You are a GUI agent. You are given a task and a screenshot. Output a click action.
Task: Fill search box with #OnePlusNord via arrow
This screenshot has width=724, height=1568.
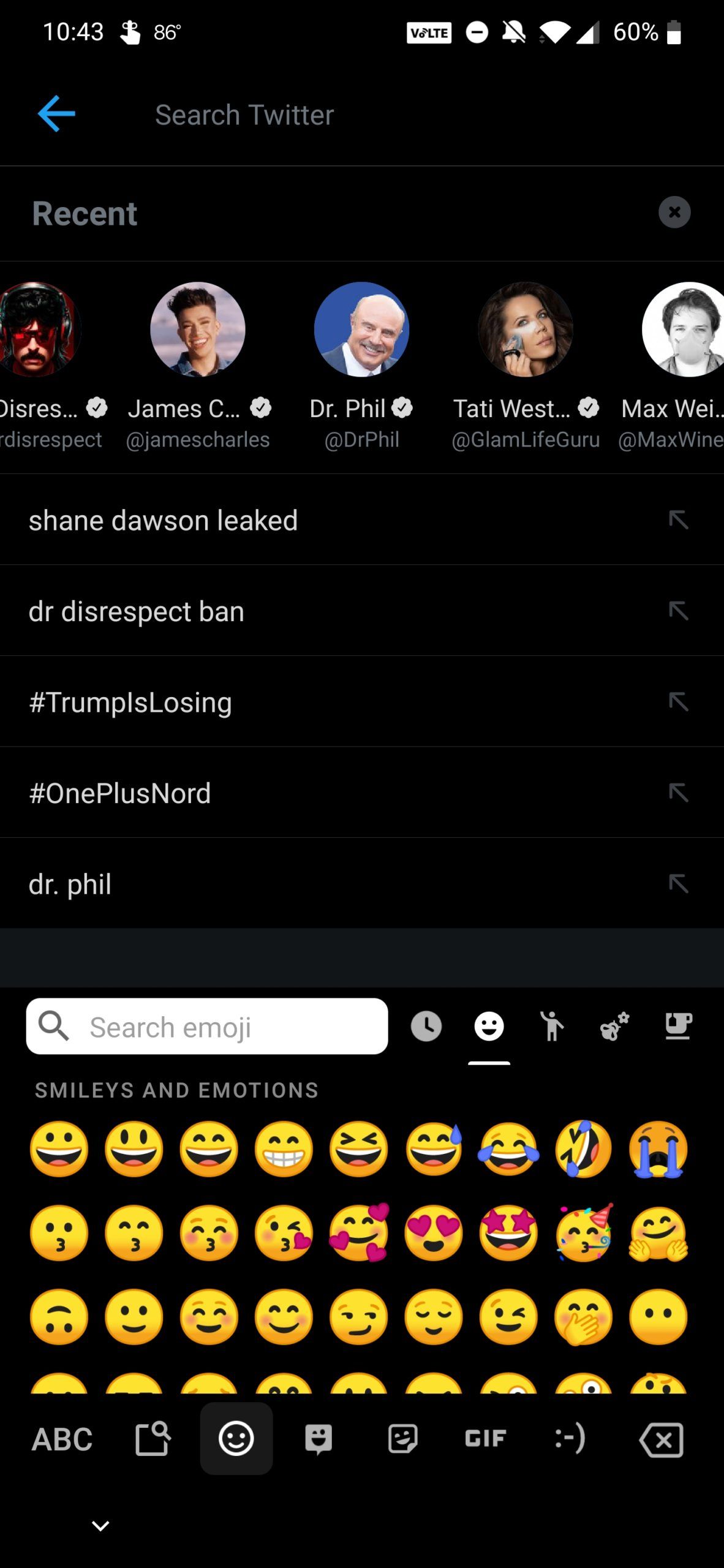pos(678,793)
